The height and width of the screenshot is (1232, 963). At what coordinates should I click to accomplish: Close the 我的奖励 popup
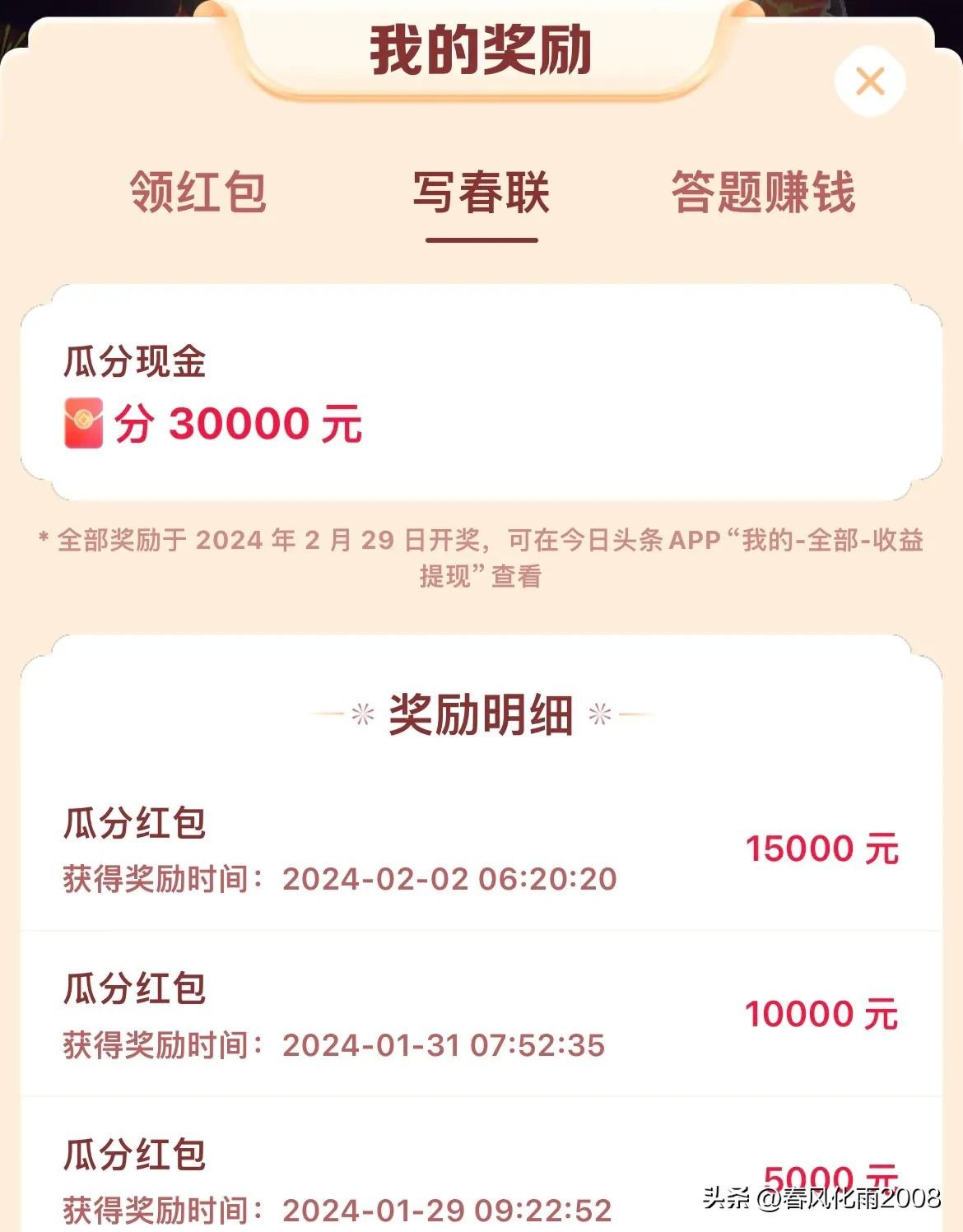click(x=870, y=81)
